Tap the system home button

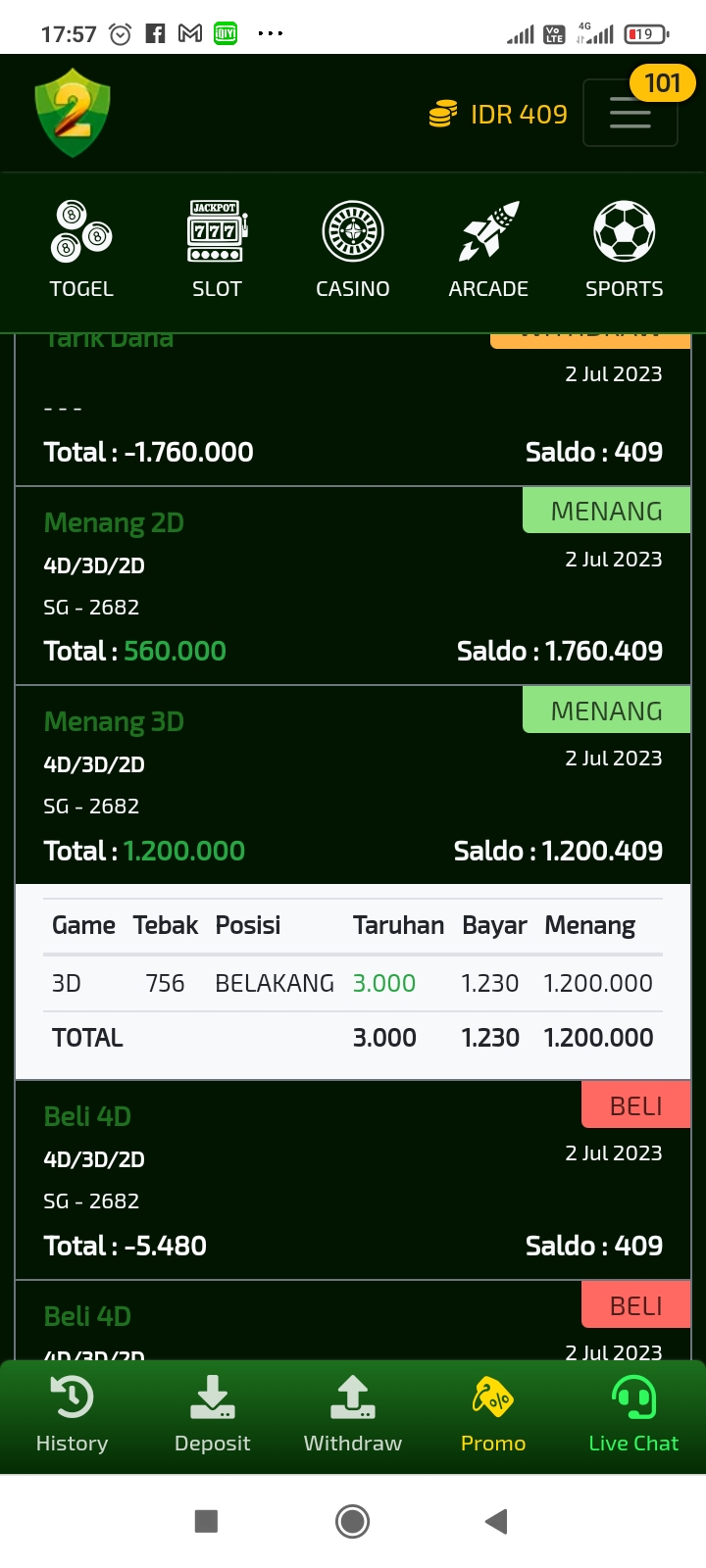[x=352, y=1521]
